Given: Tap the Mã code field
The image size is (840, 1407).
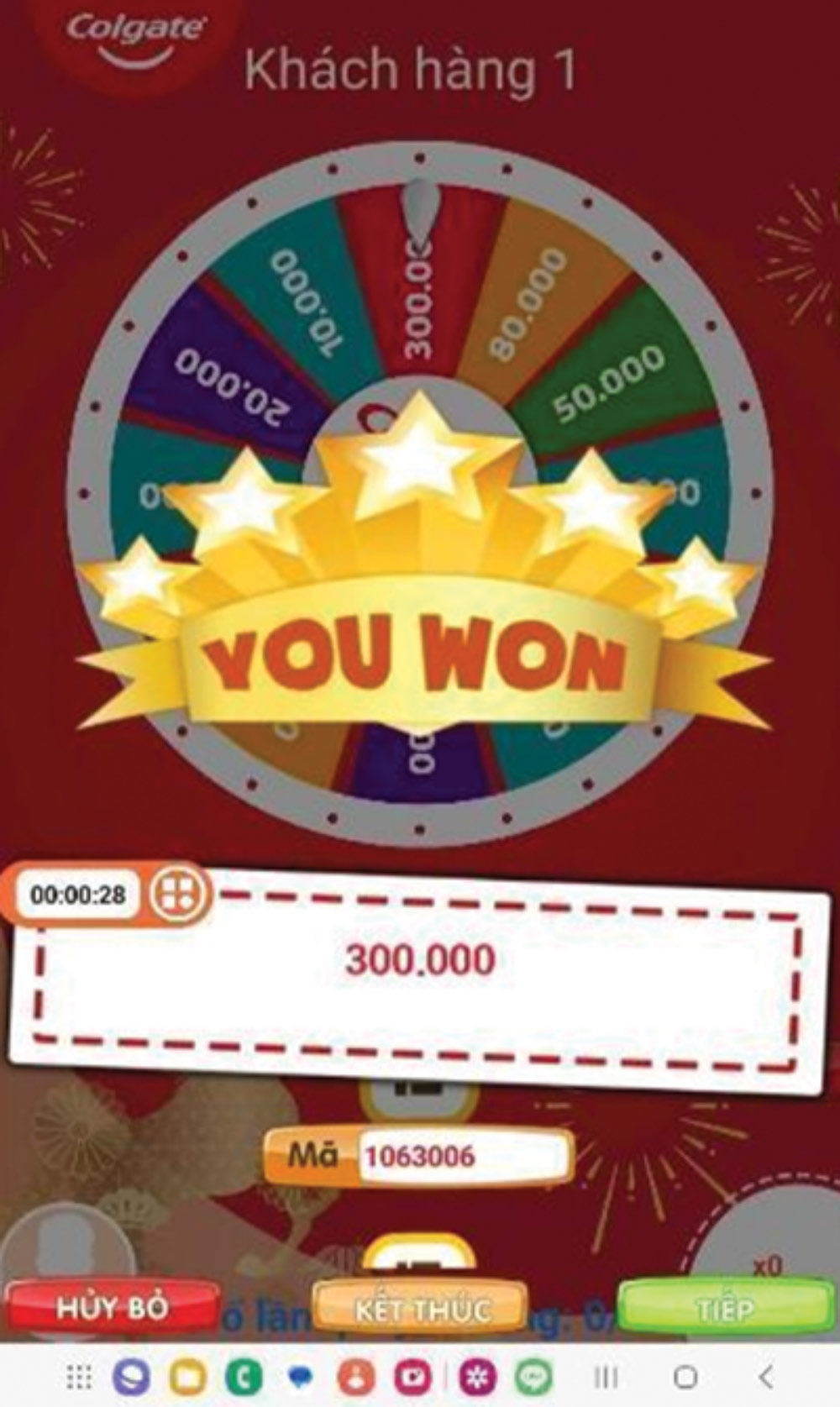Looking at the screenshot, I should coord(462,1157).
